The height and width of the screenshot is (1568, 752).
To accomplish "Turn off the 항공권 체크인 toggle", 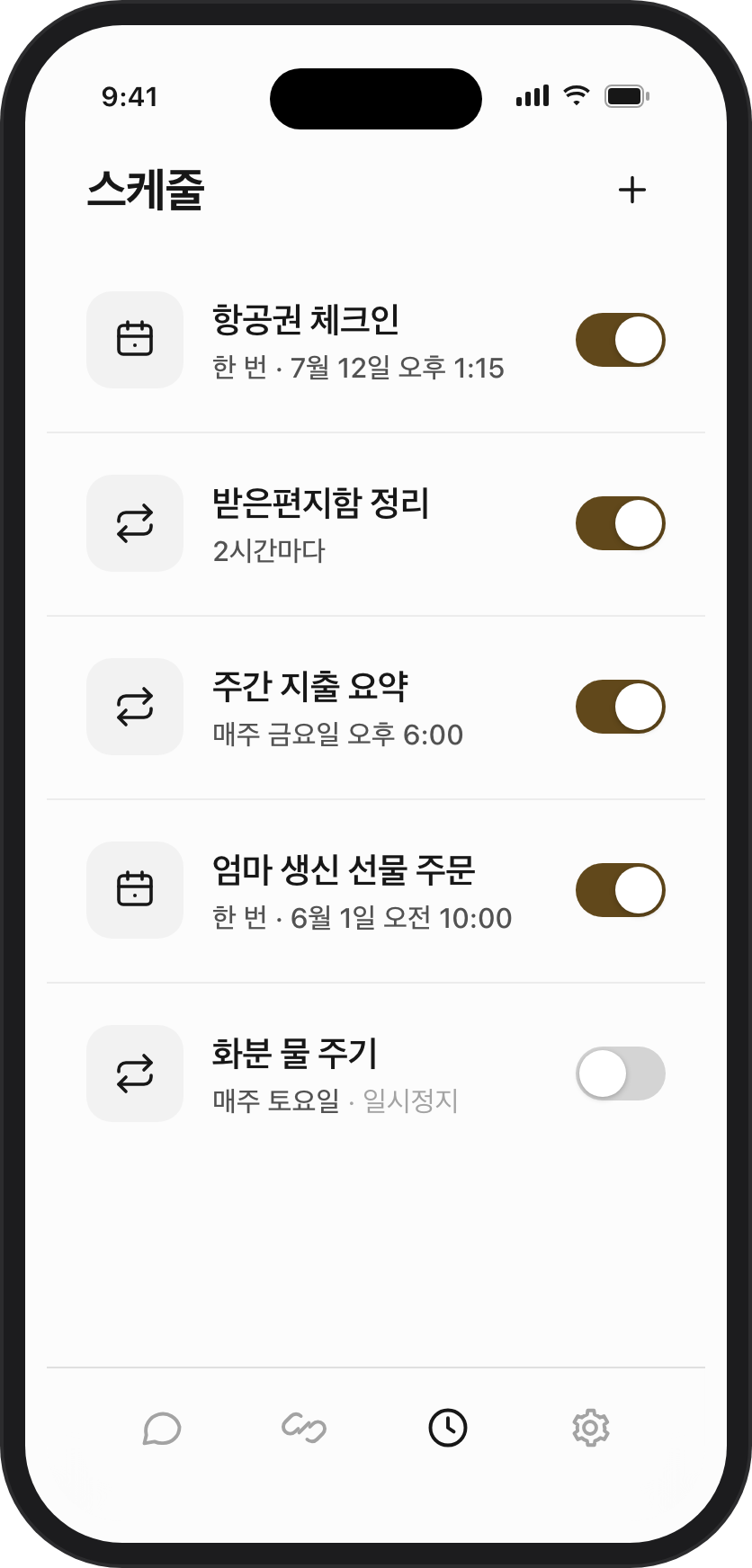I will (x=621, y=340).
